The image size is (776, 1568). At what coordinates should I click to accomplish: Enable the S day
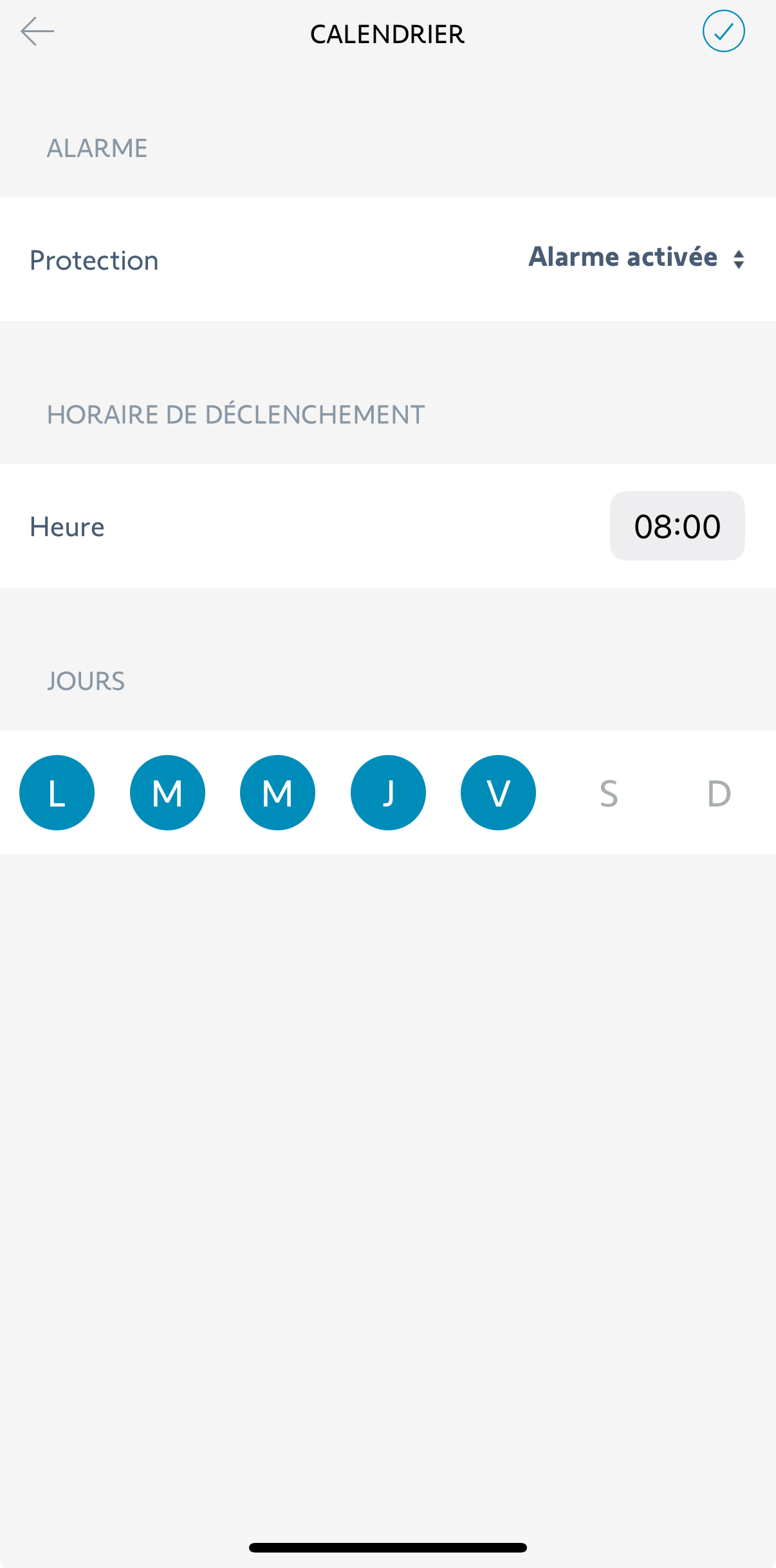coord(609,792)
